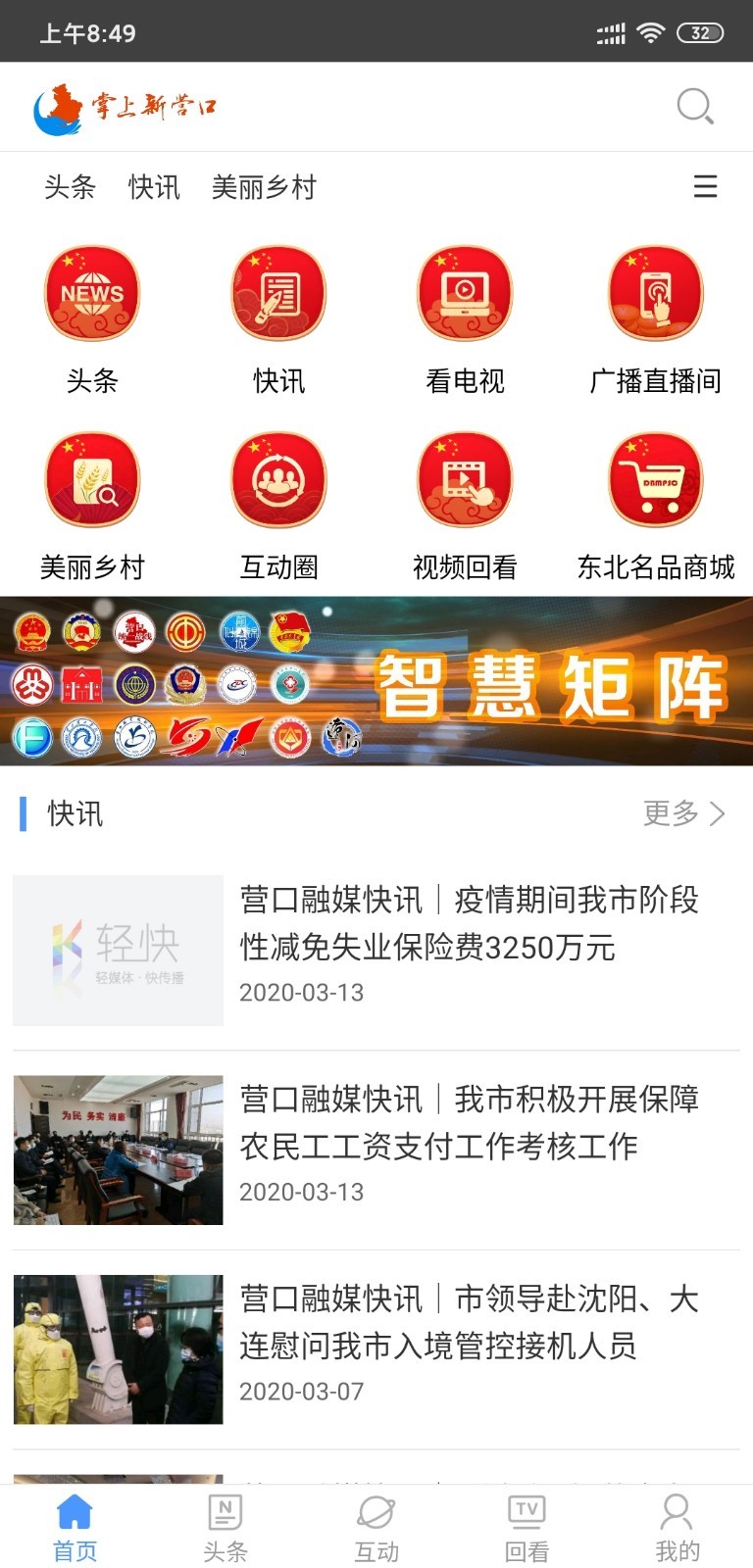
Task: Open 看电视 to watch TV
Action: (465, 293)
